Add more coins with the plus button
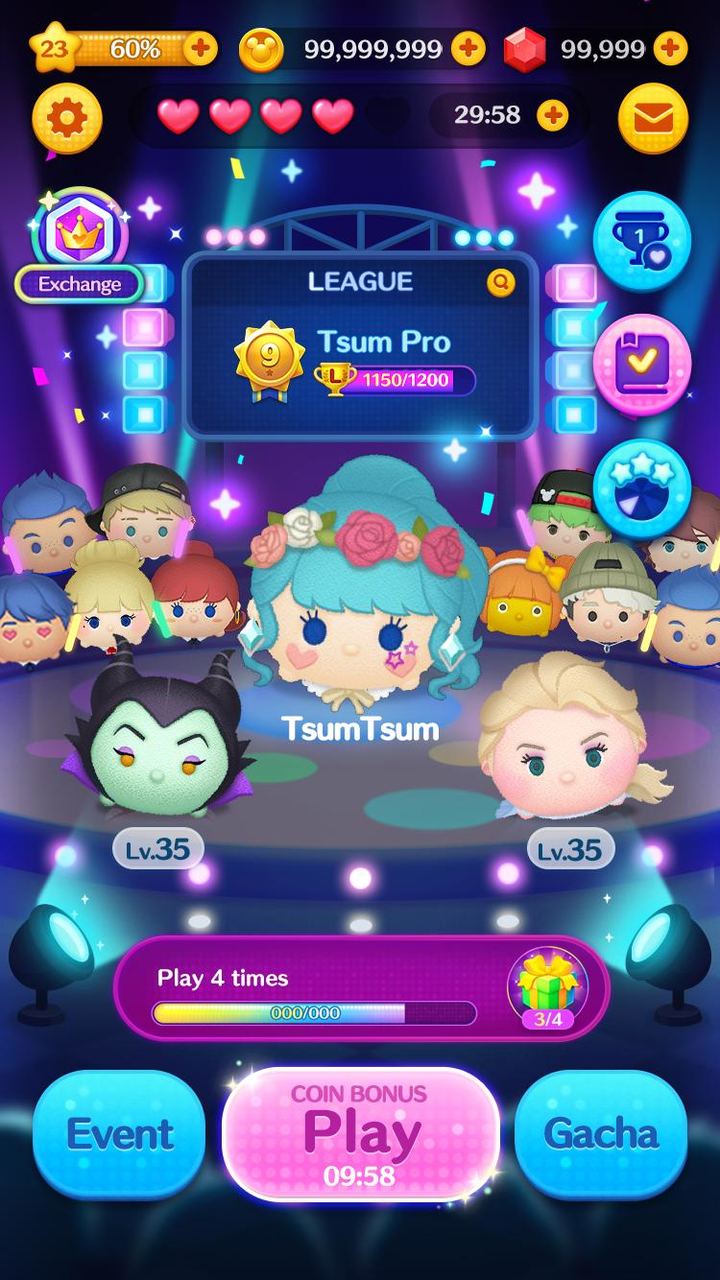This screenshot has width=720, height=1280. [468, 47]
